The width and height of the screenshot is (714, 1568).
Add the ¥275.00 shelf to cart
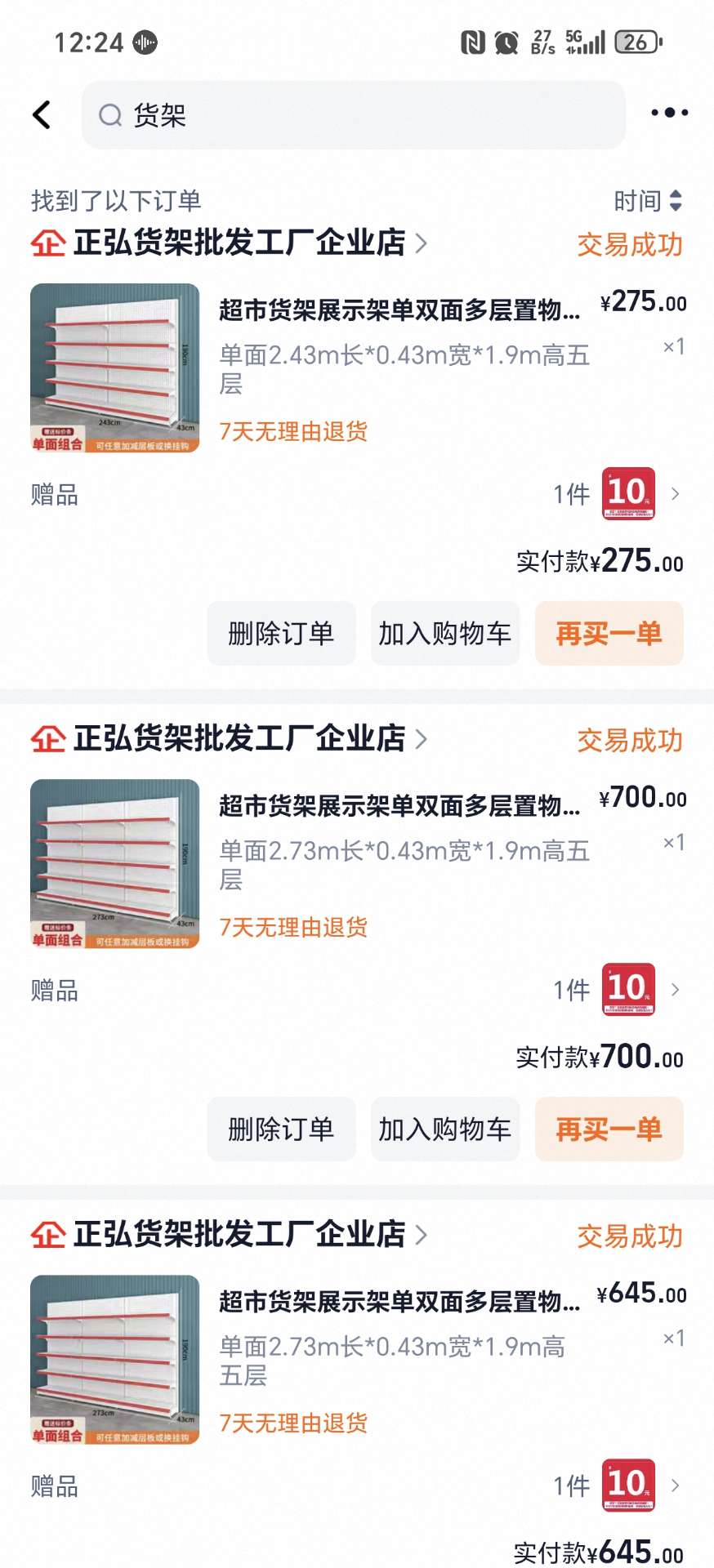[x=445, y=633]
